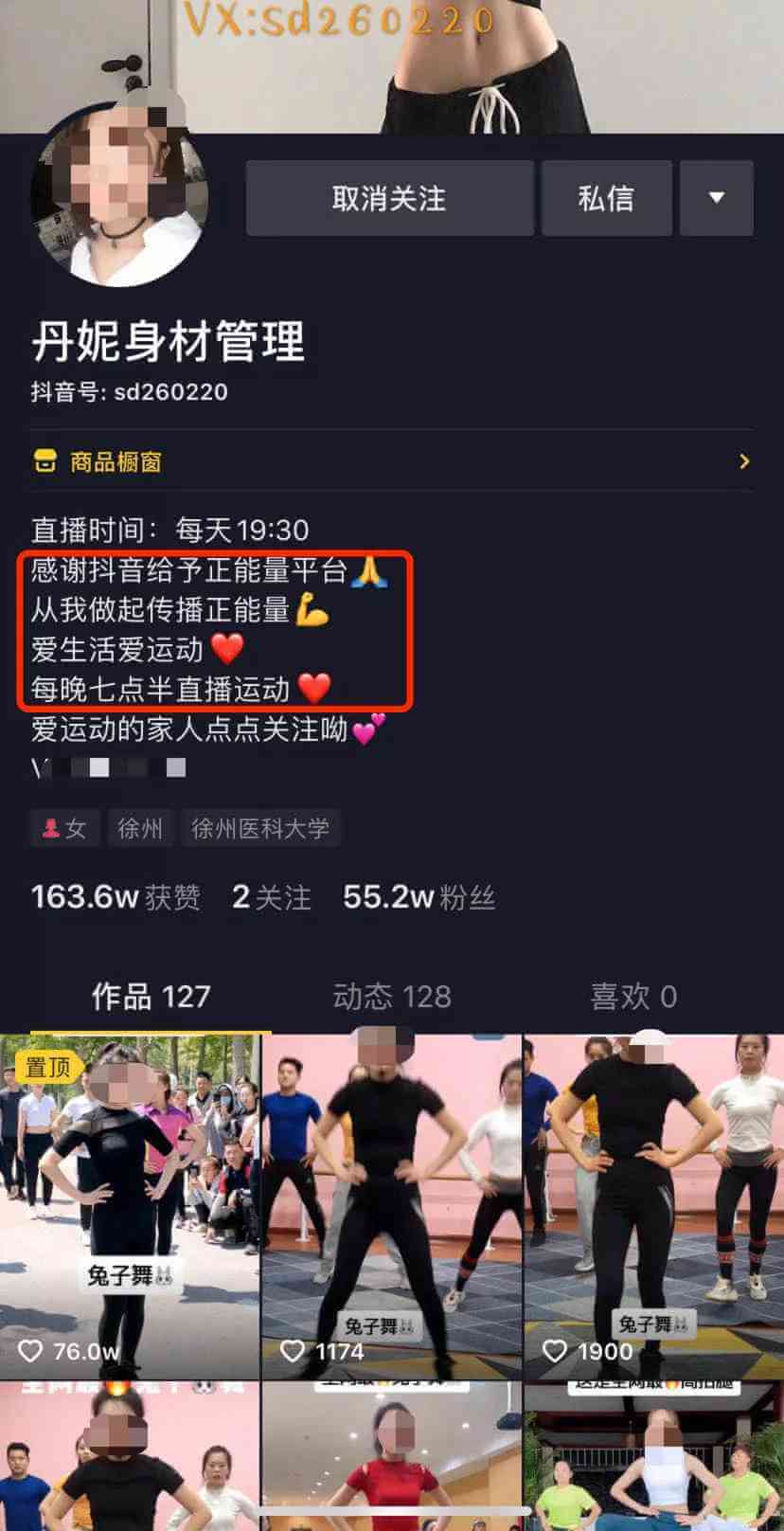The height and width of the screenshot is (1531, 784).
Task: Tap 取消关注 to unfollow this account
Action: pos(389,198)
